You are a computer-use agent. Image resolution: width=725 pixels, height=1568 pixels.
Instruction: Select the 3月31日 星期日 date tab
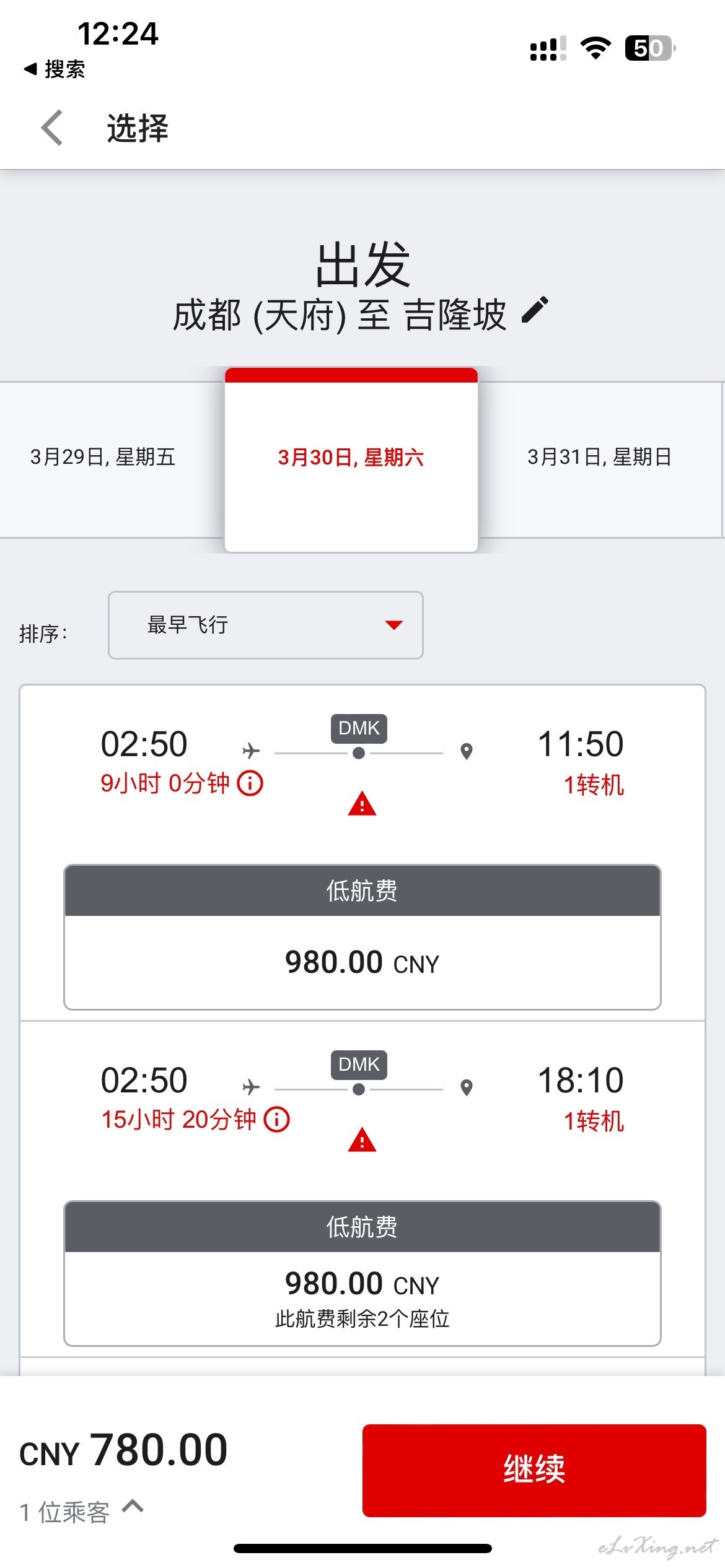[599, 458]
